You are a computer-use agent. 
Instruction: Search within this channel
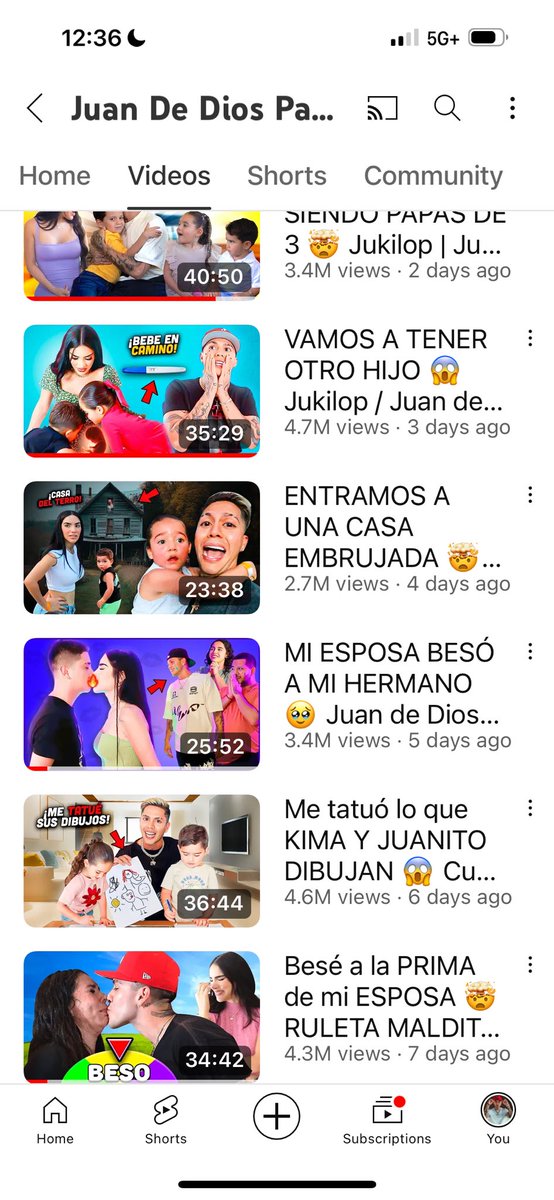click(446, 108)
